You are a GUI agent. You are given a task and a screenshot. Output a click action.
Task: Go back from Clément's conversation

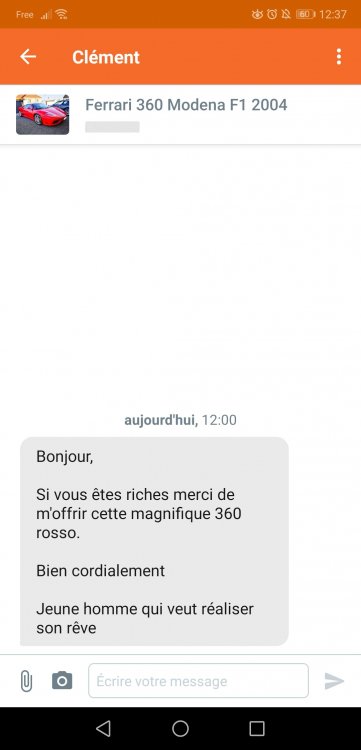click(28, 57)
